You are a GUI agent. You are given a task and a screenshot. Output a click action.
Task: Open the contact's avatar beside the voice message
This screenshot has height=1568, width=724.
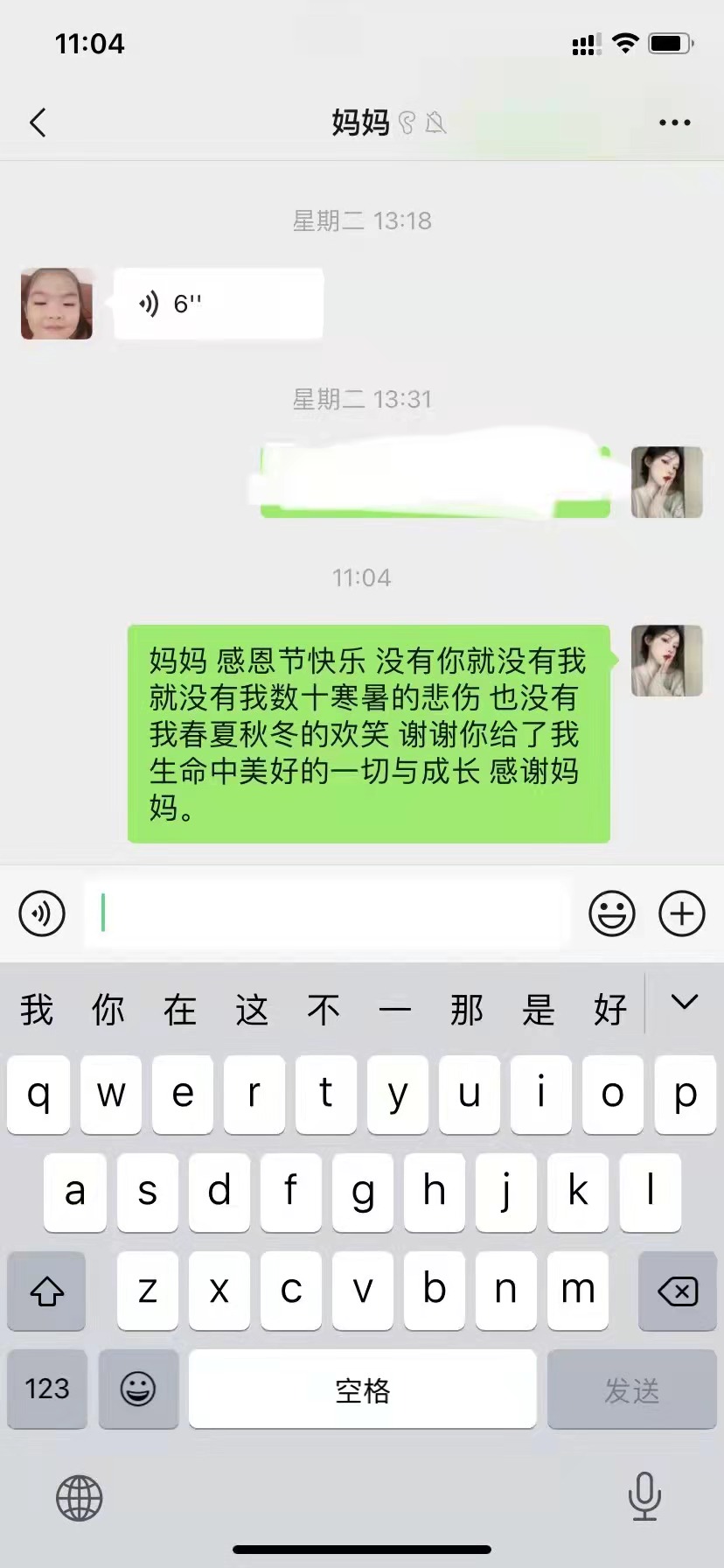click(57, 304)
